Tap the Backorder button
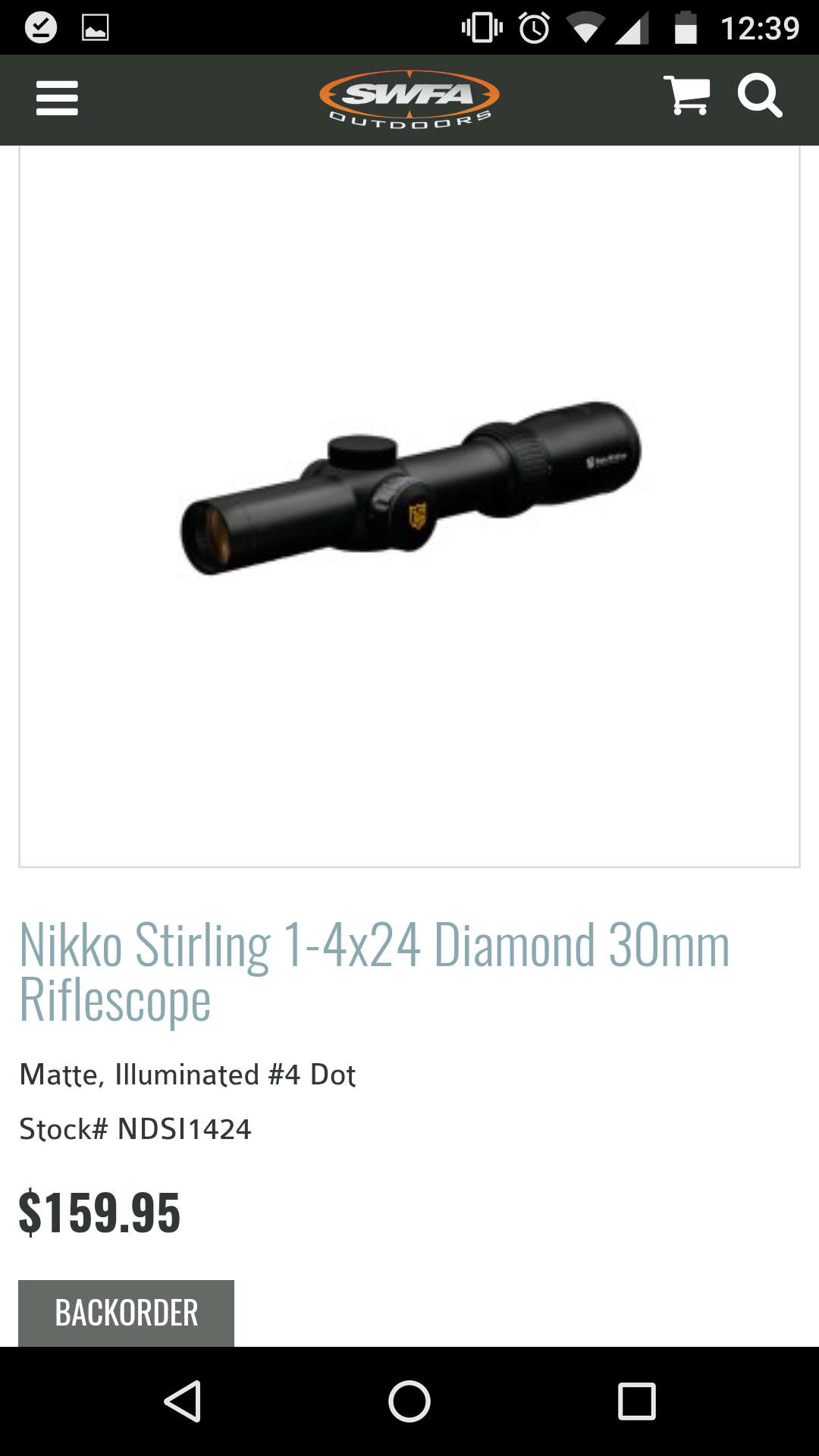This screenshot has width=819, height=1456. (126, 1313)
